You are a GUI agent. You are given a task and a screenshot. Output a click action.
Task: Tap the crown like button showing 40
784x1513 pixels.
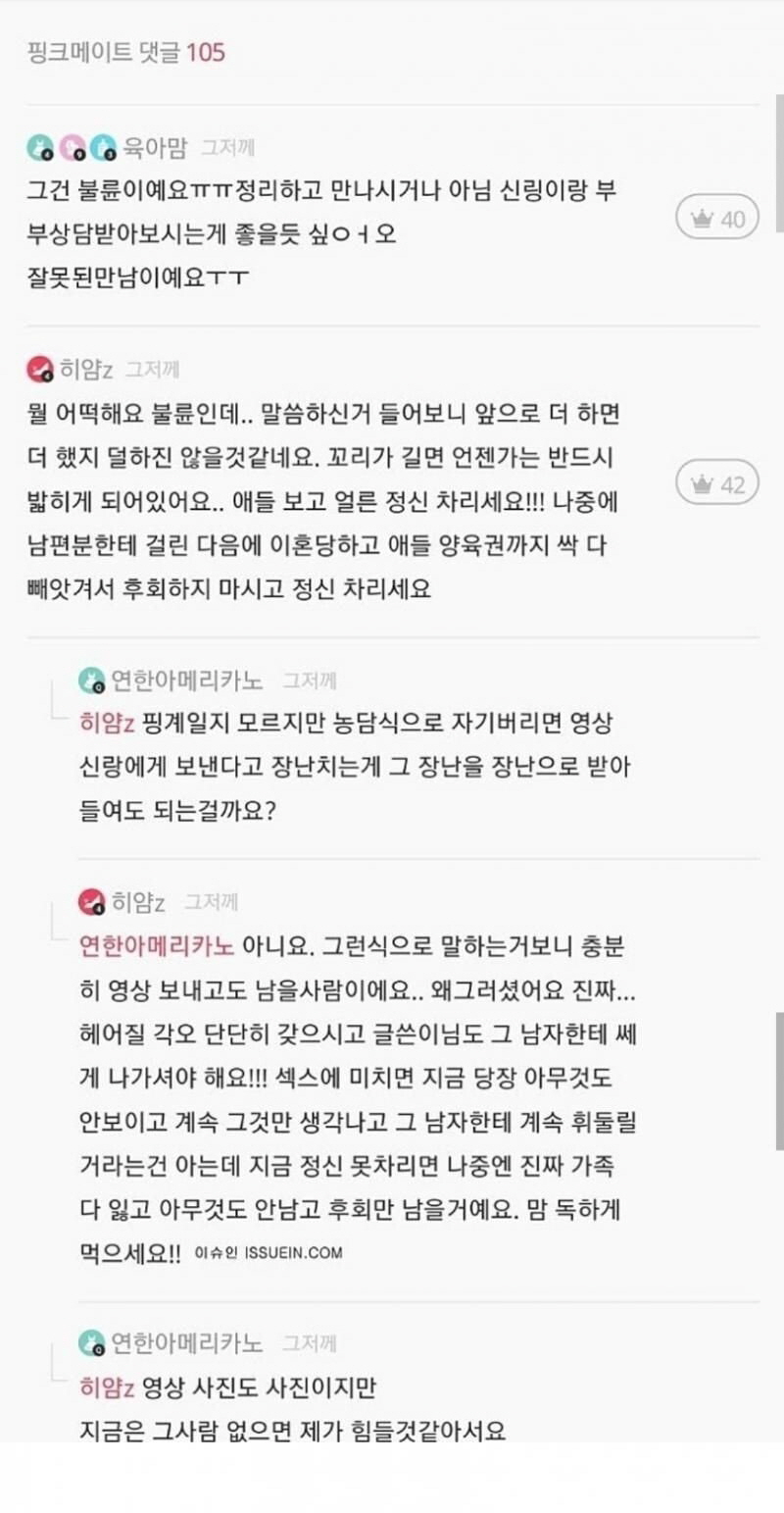click(717, 219)
